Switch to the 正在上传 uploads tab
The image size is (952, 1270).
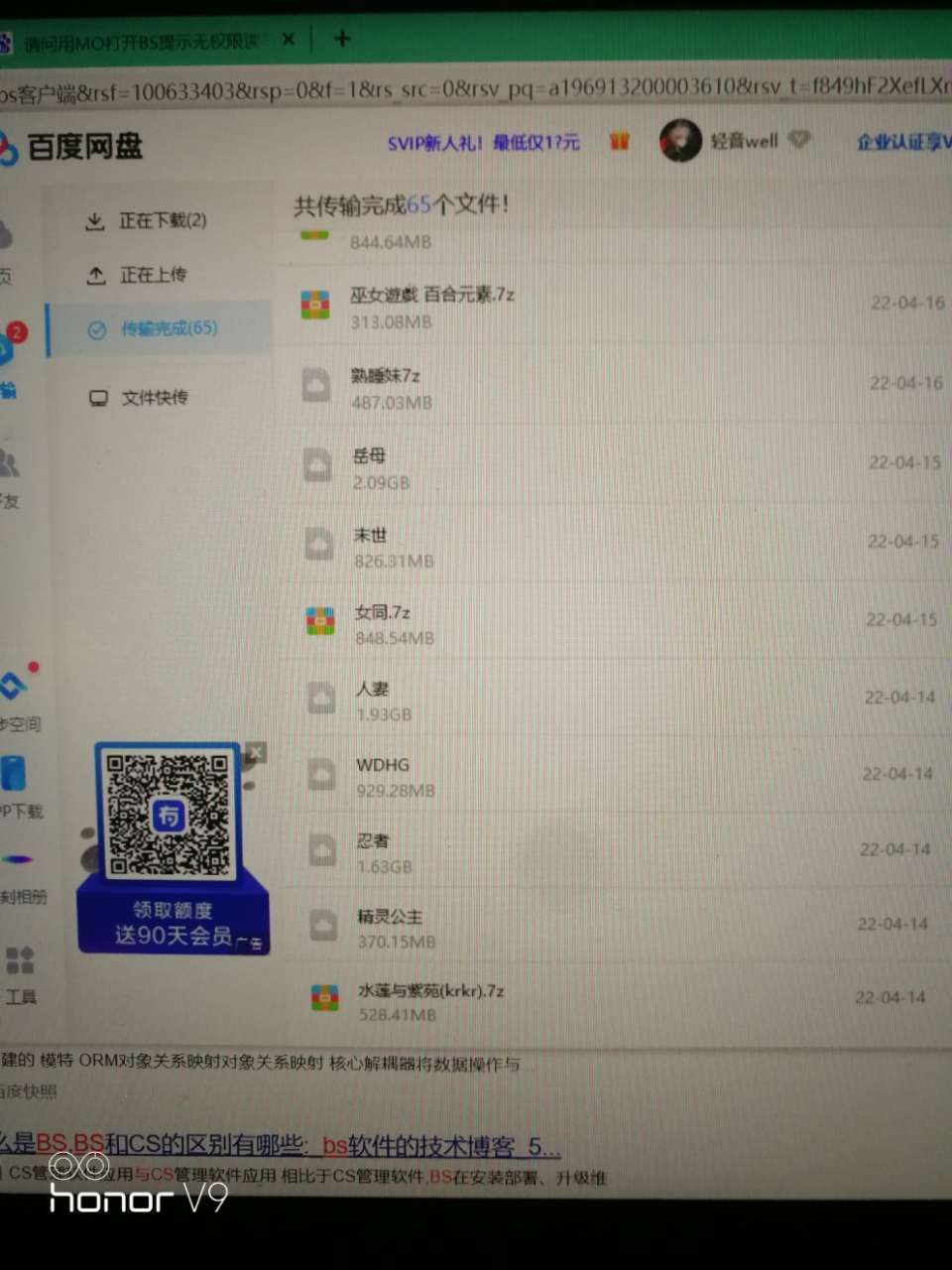pos(152,275)
